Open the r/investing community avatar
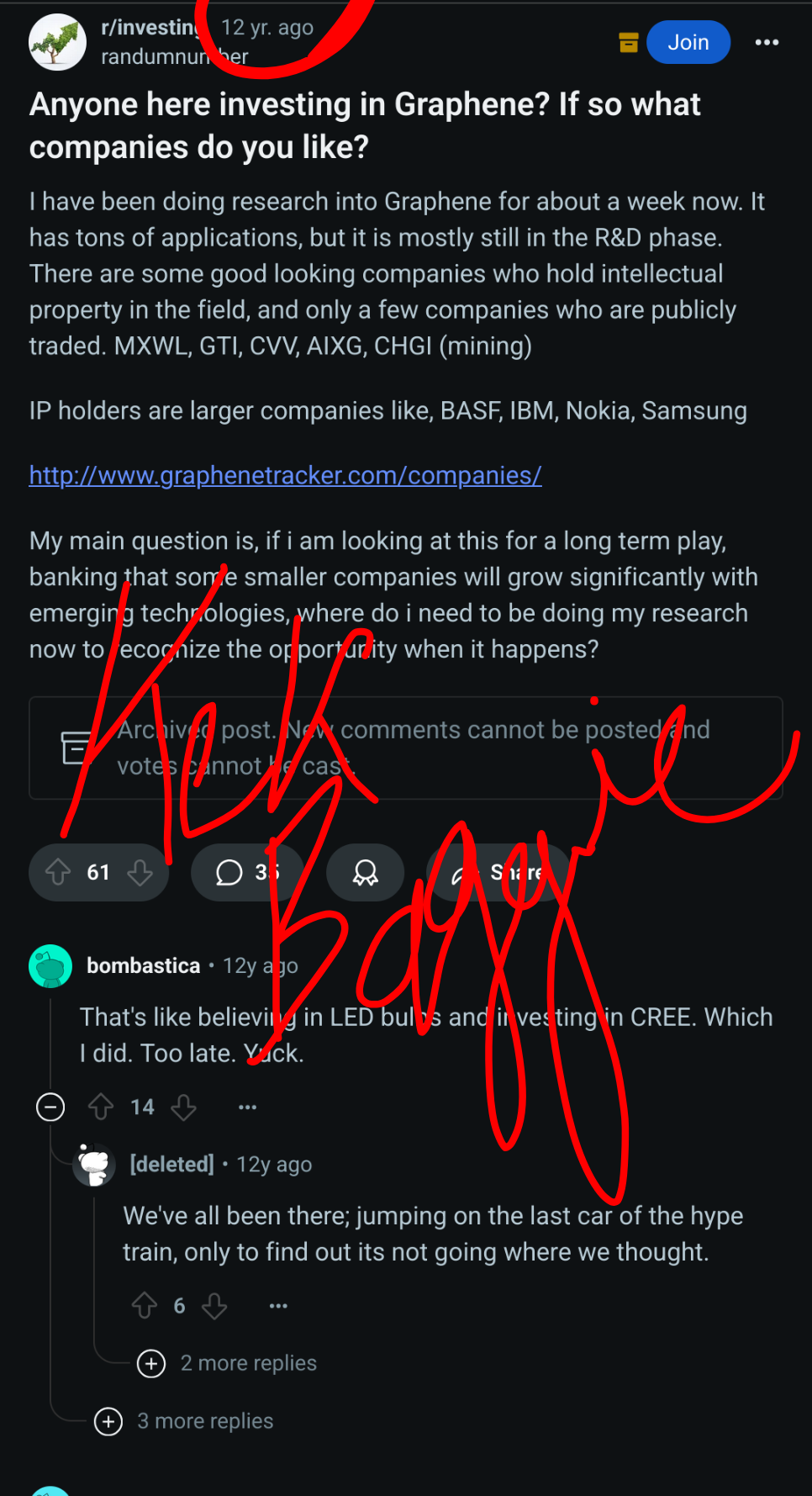Viewport: 812px width, 1496px height. pyautogui.click(x=57, y=42)
